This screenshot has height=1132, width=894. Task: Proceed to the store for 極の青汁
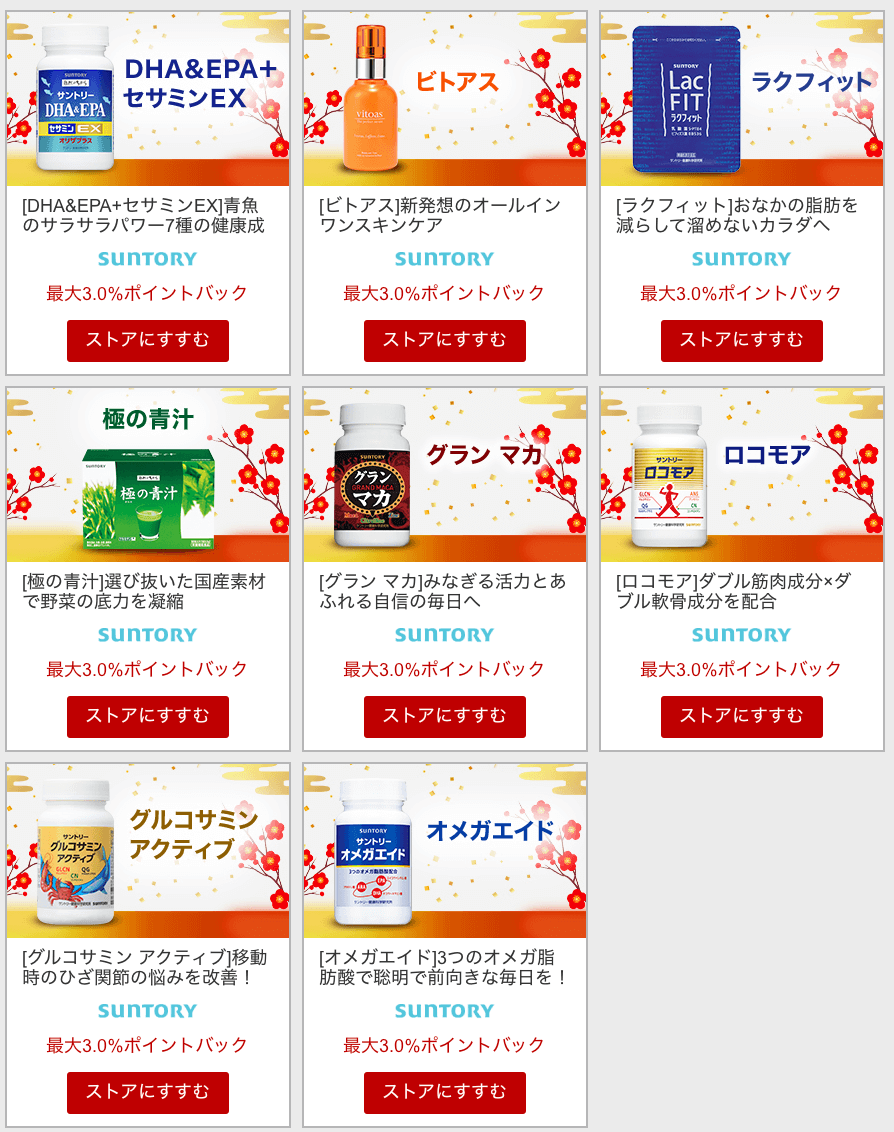(148, 717)
